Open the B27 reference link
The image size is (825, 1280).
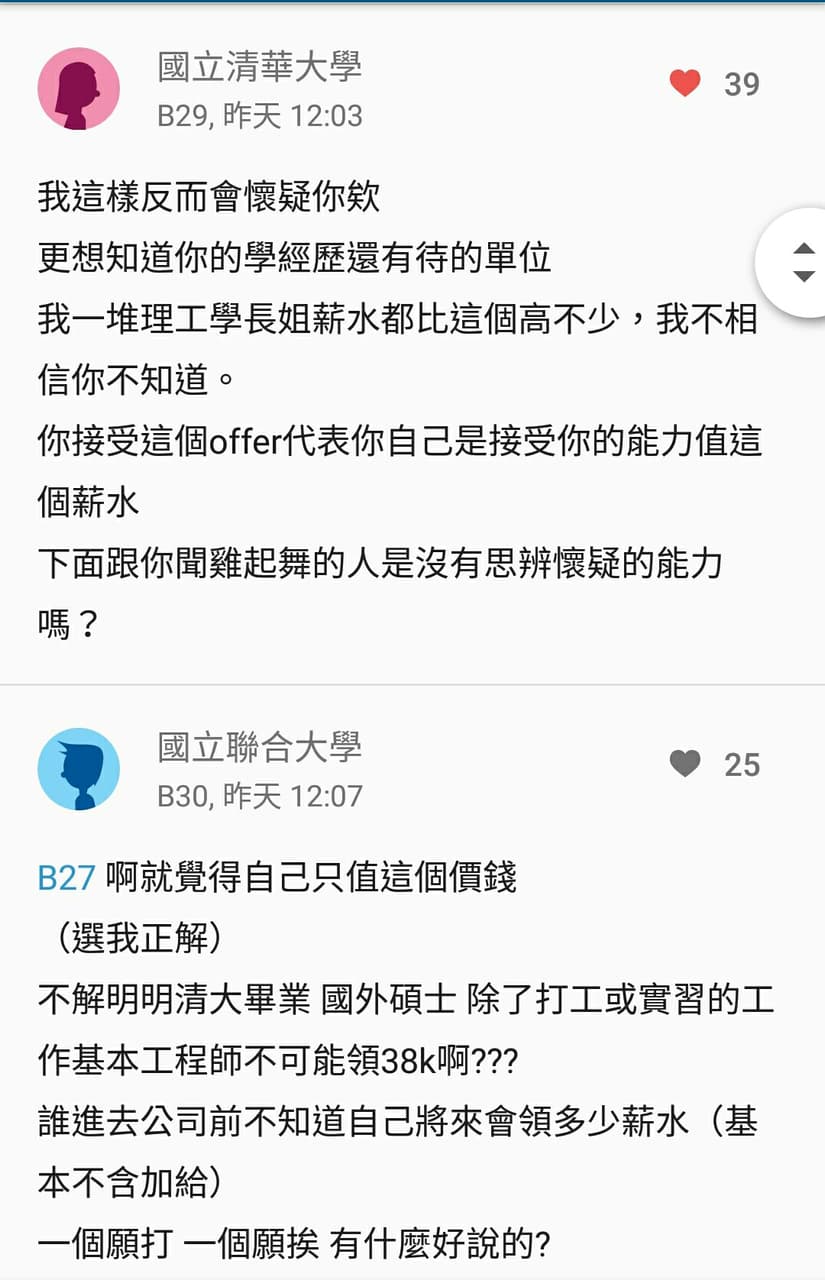66,877
